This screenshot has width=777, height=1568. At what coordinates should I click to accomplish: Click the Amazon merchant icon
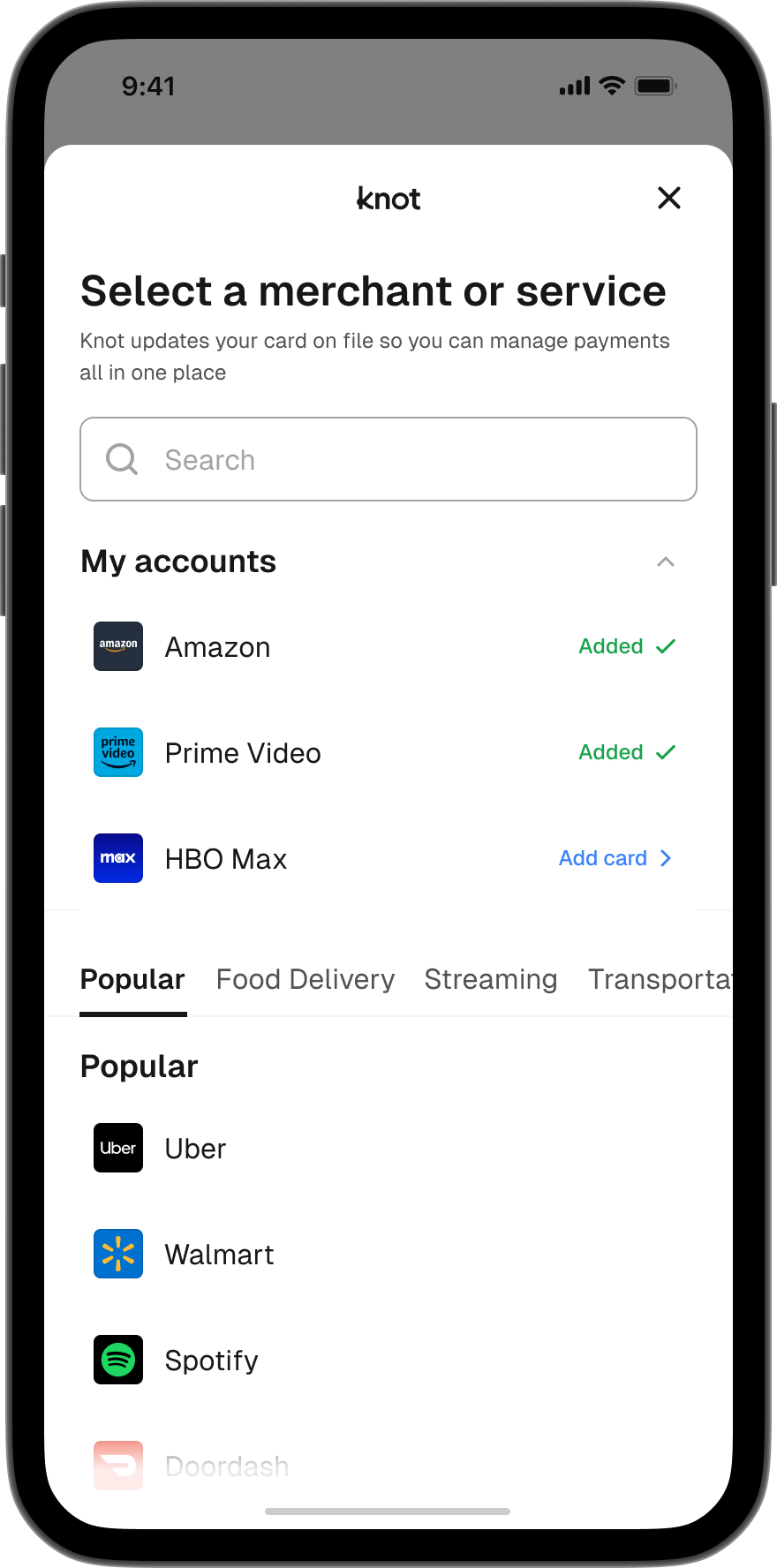click(117, 646)
